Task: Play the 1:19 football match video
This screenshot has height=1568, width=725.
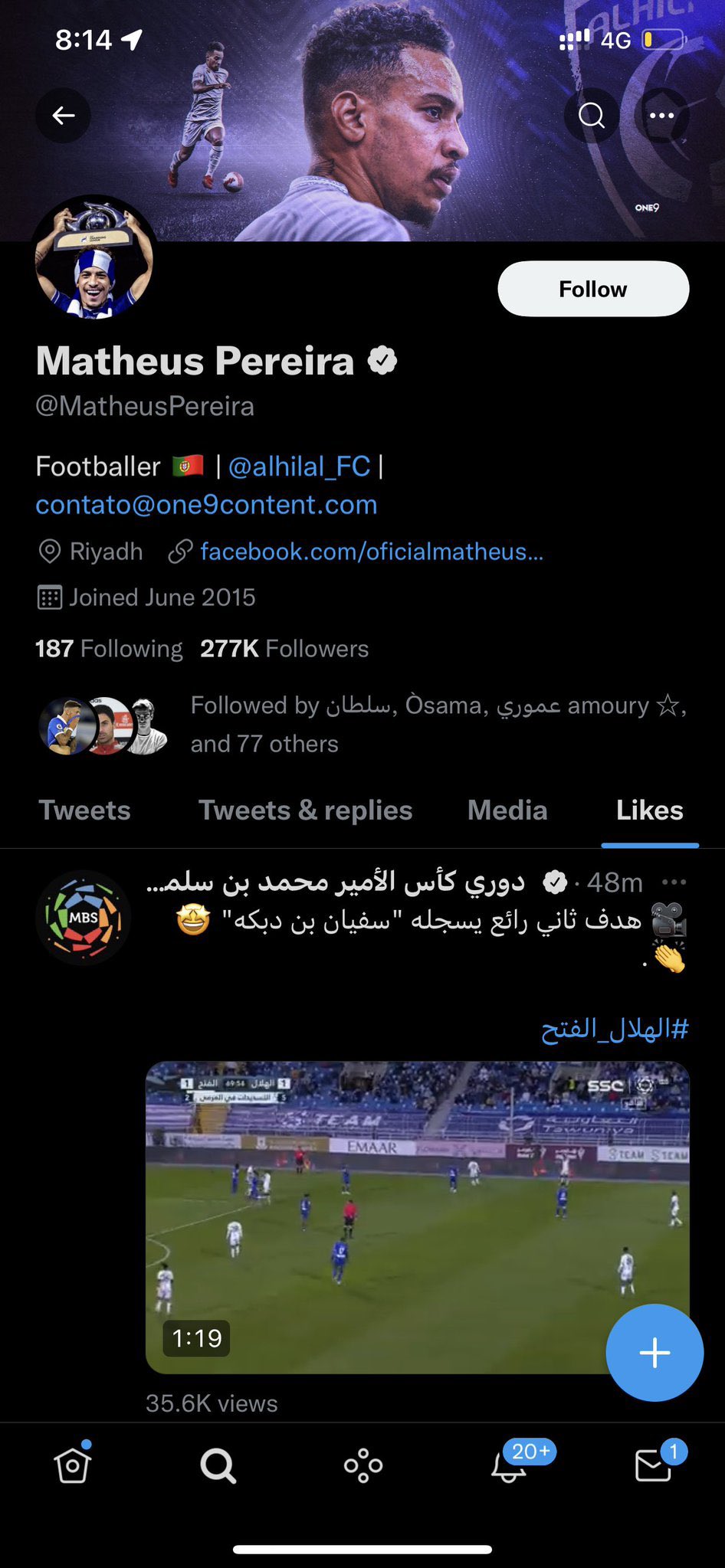Action: 417,1216
